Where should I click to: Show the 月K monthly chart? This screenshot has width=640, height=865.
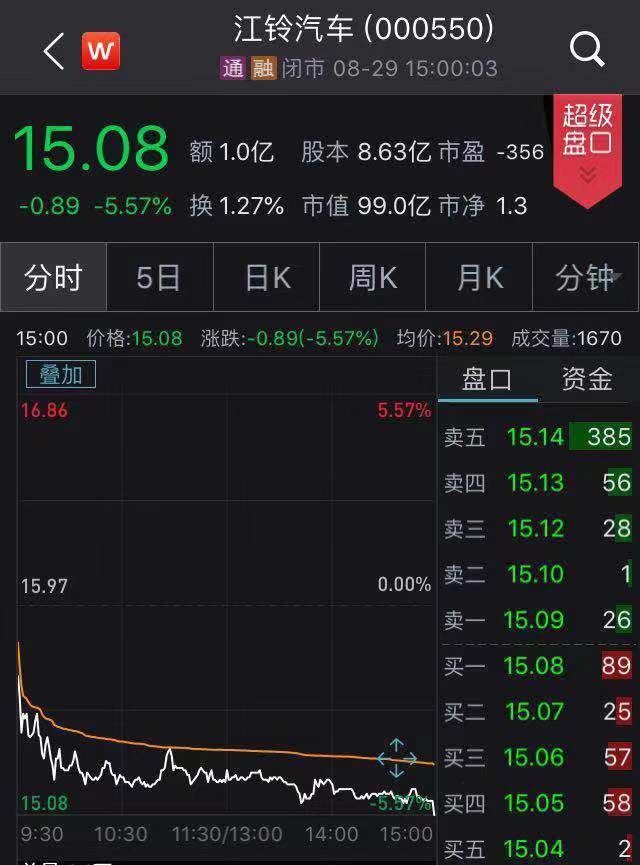[479, 277]
